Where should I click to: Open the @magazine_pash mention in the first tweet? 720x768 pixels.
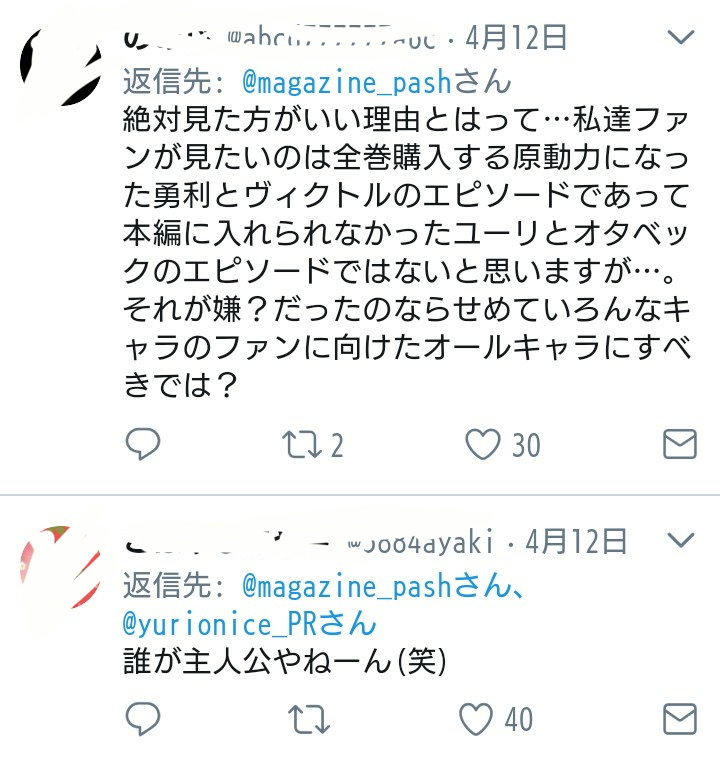point(347,80)
